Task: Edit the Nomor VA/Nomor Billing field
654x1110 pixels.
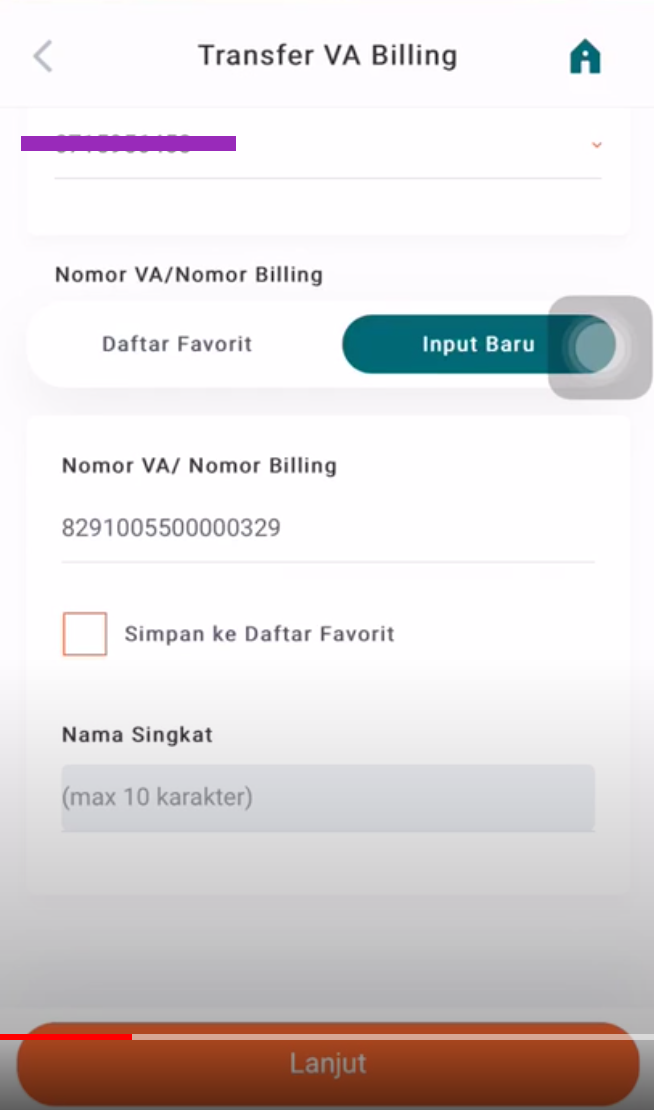Action: pyautogui.click(x=327, y=528)
